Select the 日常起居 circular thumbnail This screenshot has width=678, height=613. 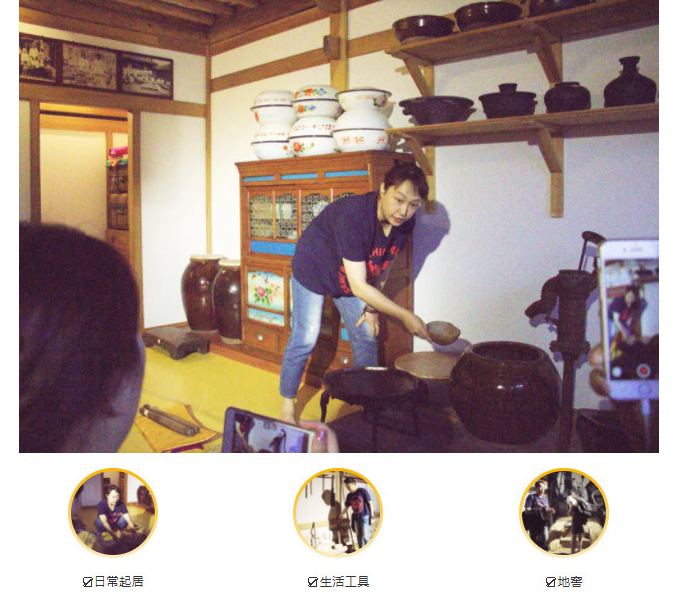point(112,512)
